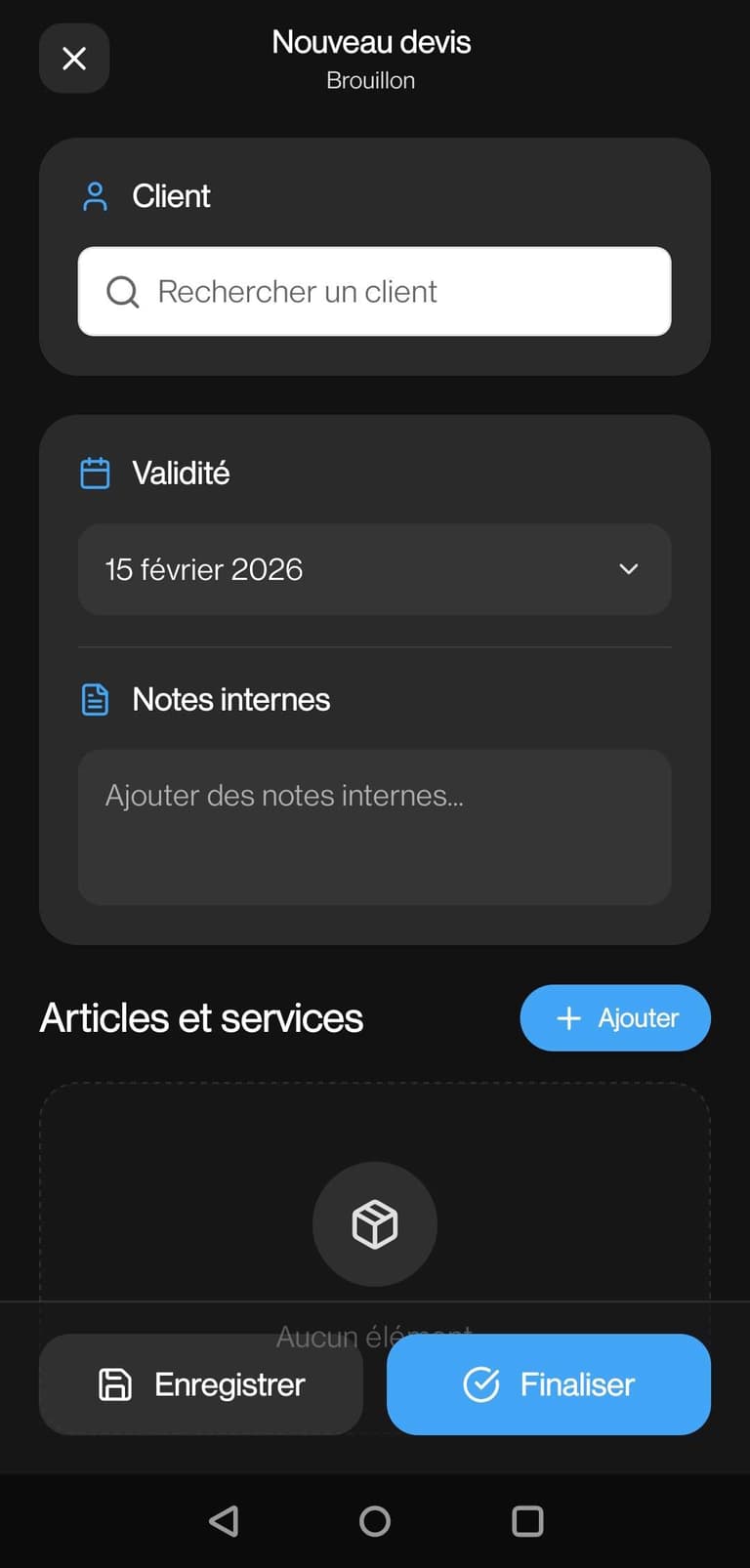Tap the Rechercher un client search field
750x1568 pixels.
[x=374, y=291]
